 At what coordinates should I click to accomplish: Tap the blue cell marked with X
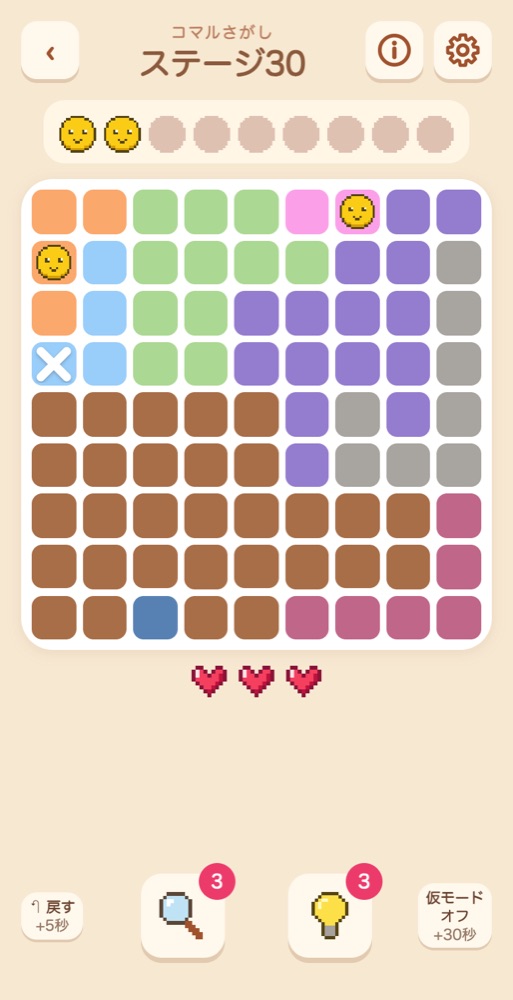(54, 364)
